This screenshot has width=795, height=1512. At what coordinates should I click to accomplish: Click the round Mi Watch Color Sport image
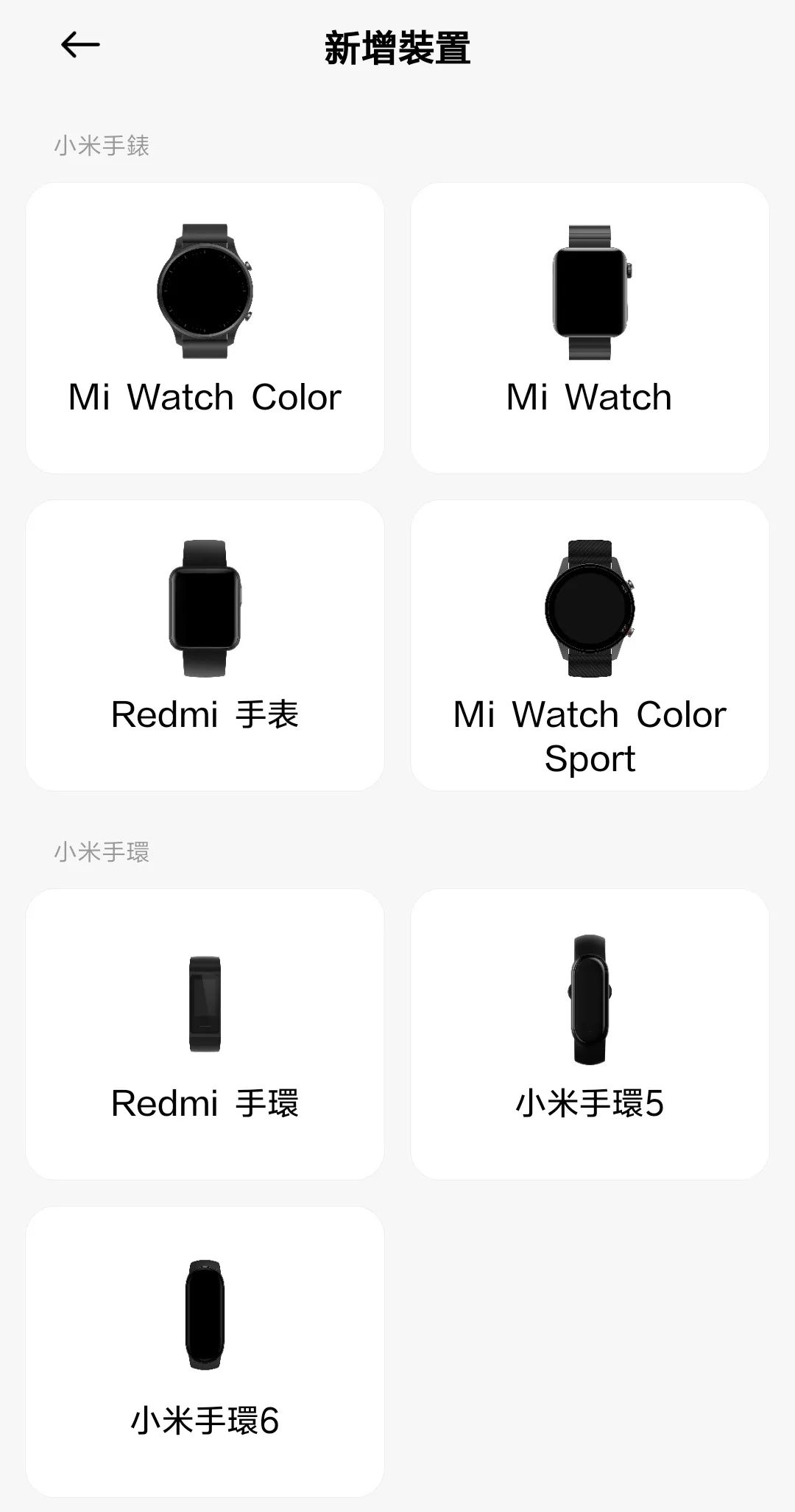590,608
